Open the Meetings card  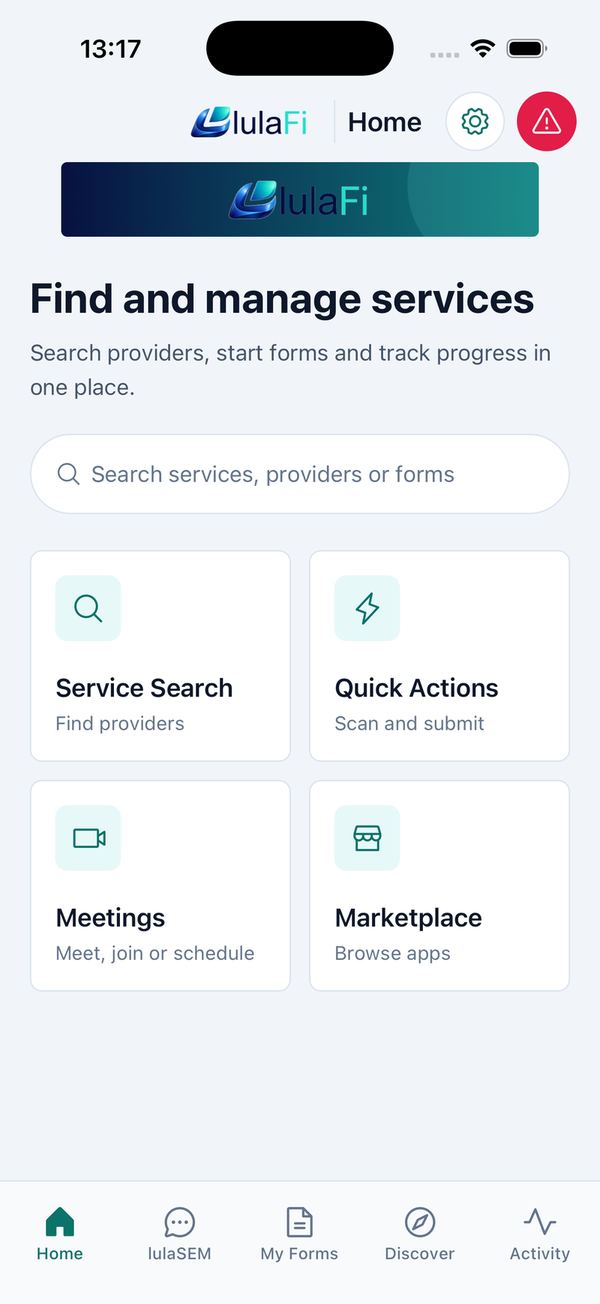click(x=160, y=886)
